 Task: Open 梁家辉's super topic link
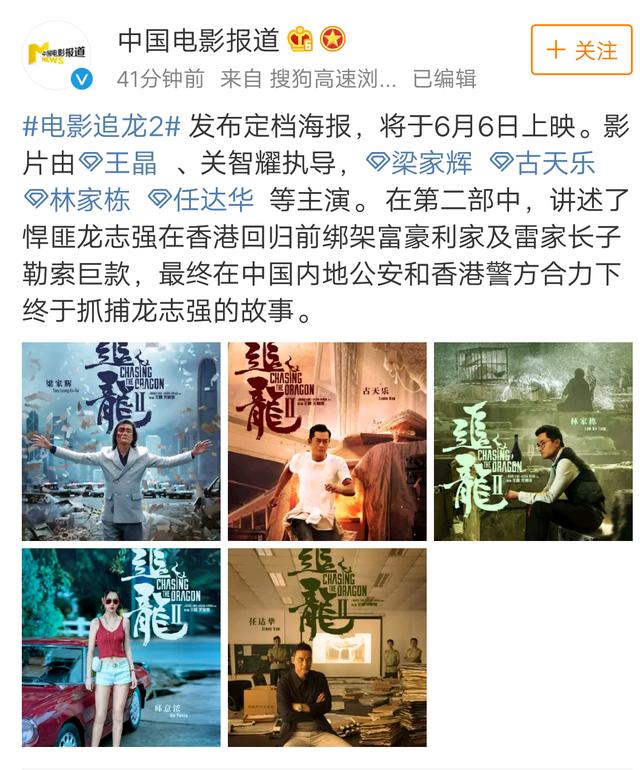(x=418, y=163)
